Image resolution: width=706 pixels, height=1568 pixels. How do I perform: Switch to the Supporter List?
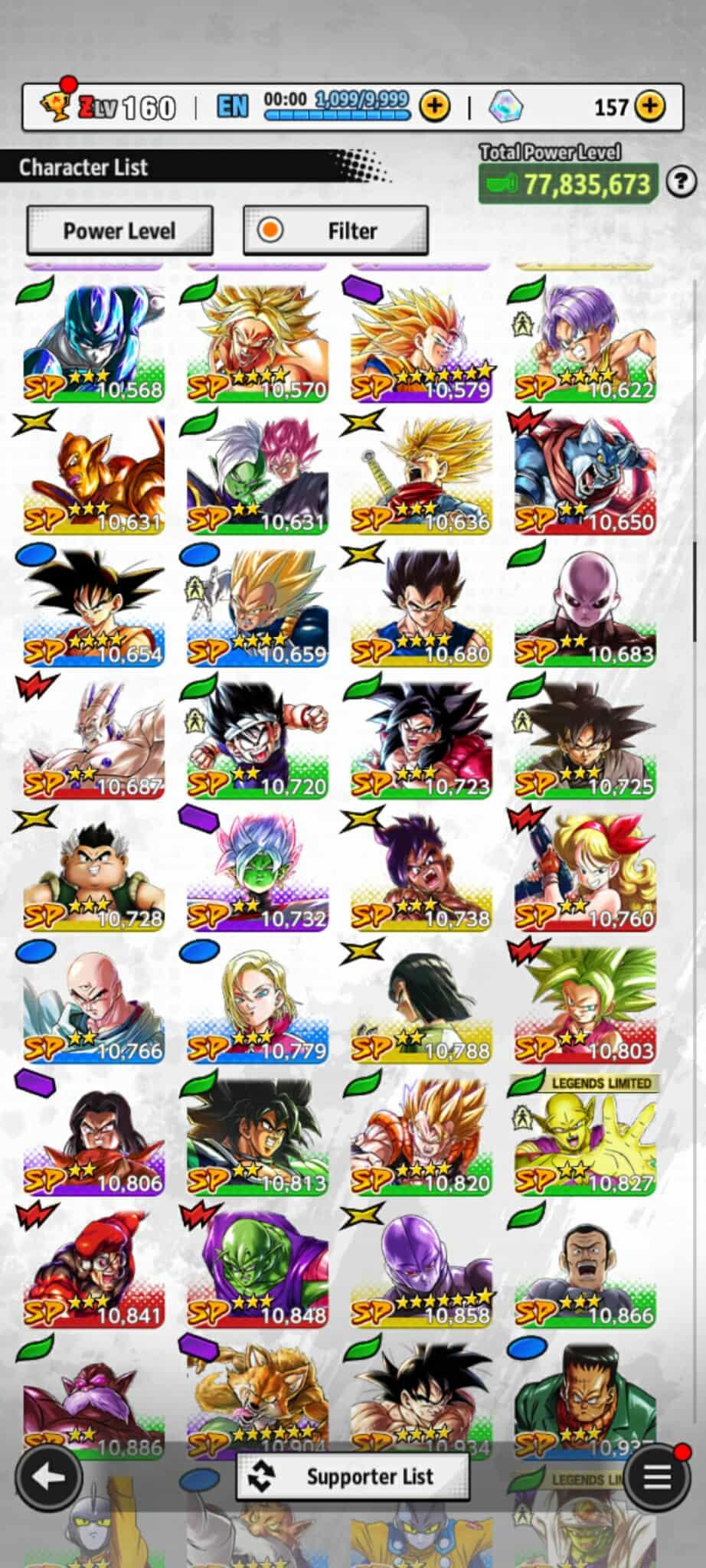tap(353, 1476)
